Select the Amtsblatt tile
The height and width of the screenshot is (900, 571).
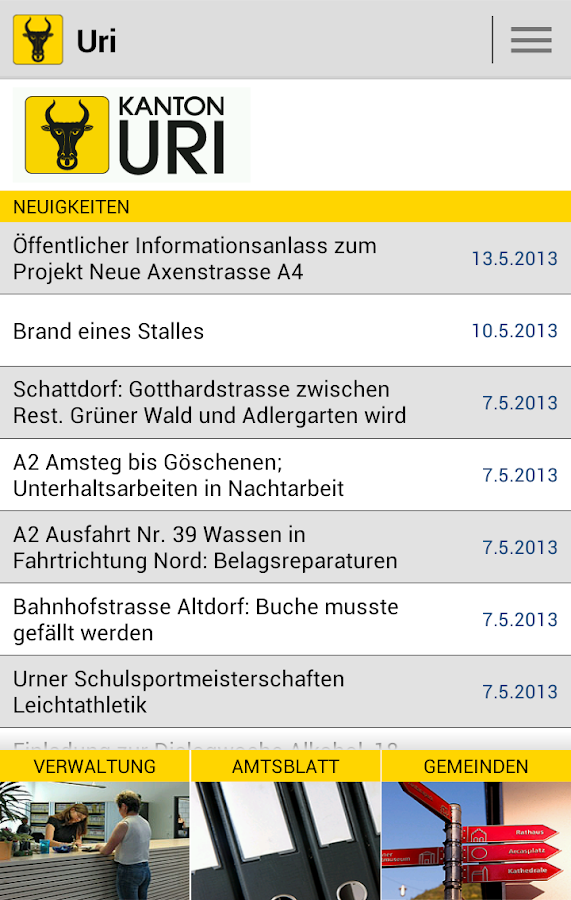(x=285, y=825)
